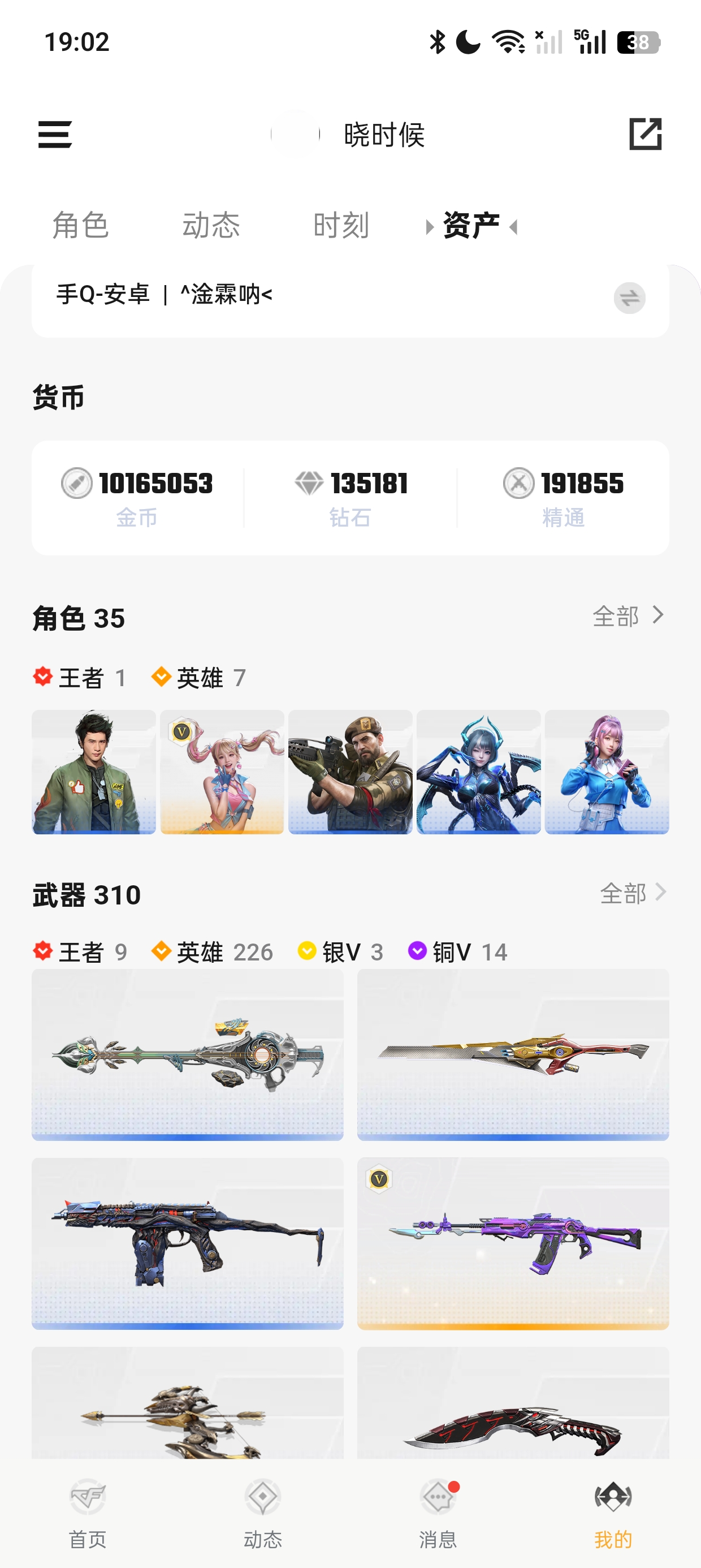This screenshot has height=1568, width=701.
Task: Open the purple V-badge rifle card
Action: tap(513, 1243)
